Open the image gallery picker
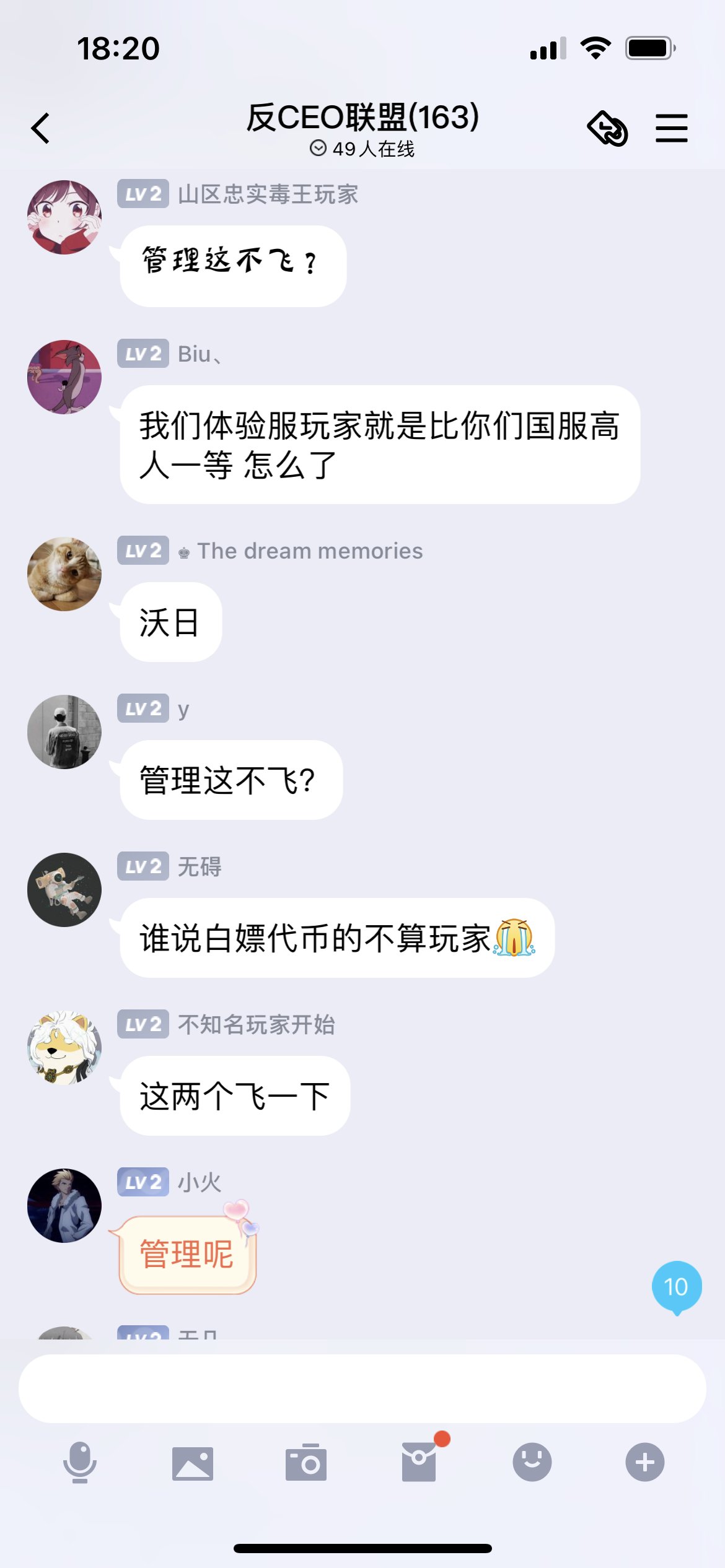Screen dimensions: 725x1568 [x=193, y=1463]
